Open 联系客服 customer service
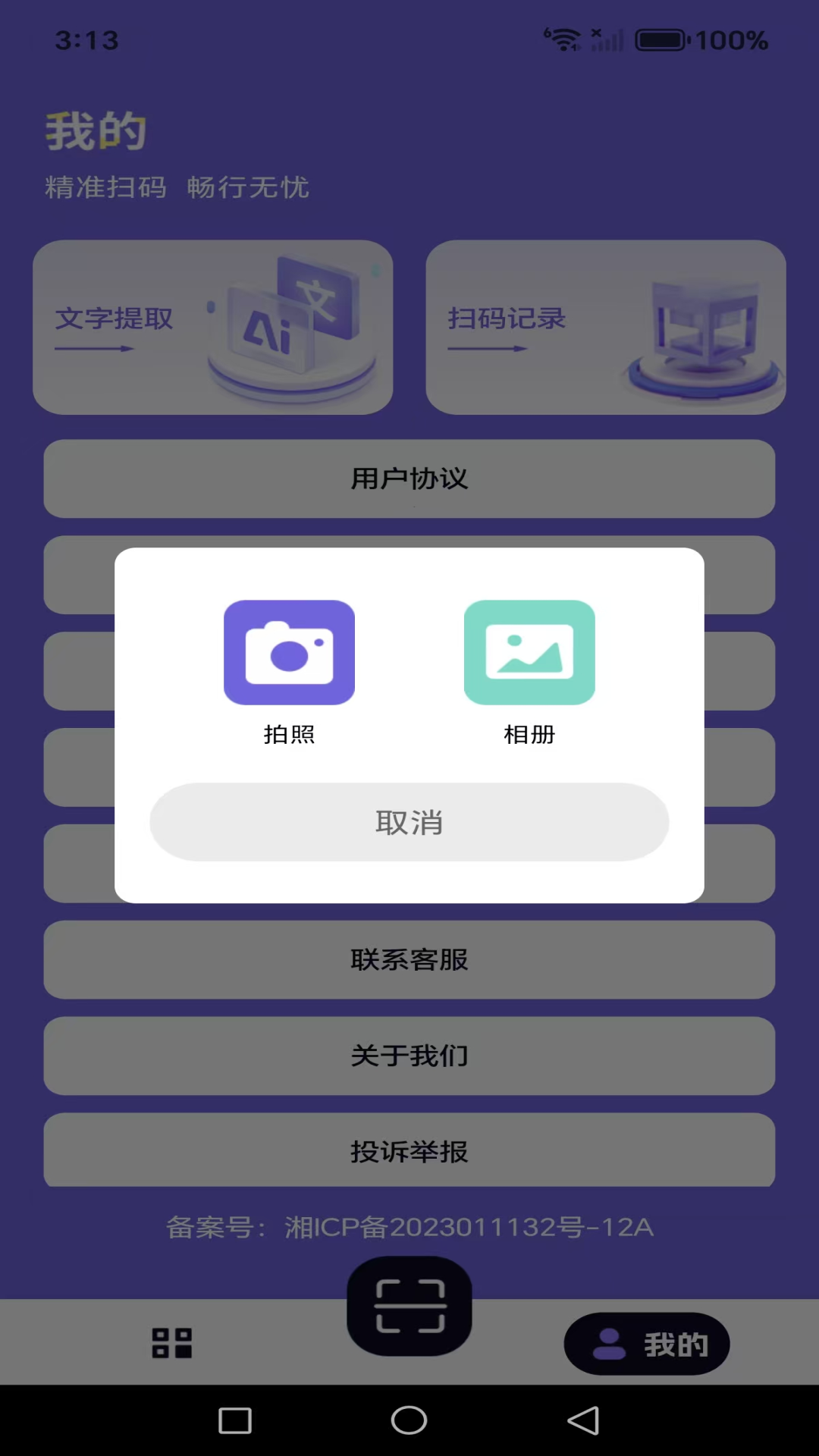 [x=409, y=959]
